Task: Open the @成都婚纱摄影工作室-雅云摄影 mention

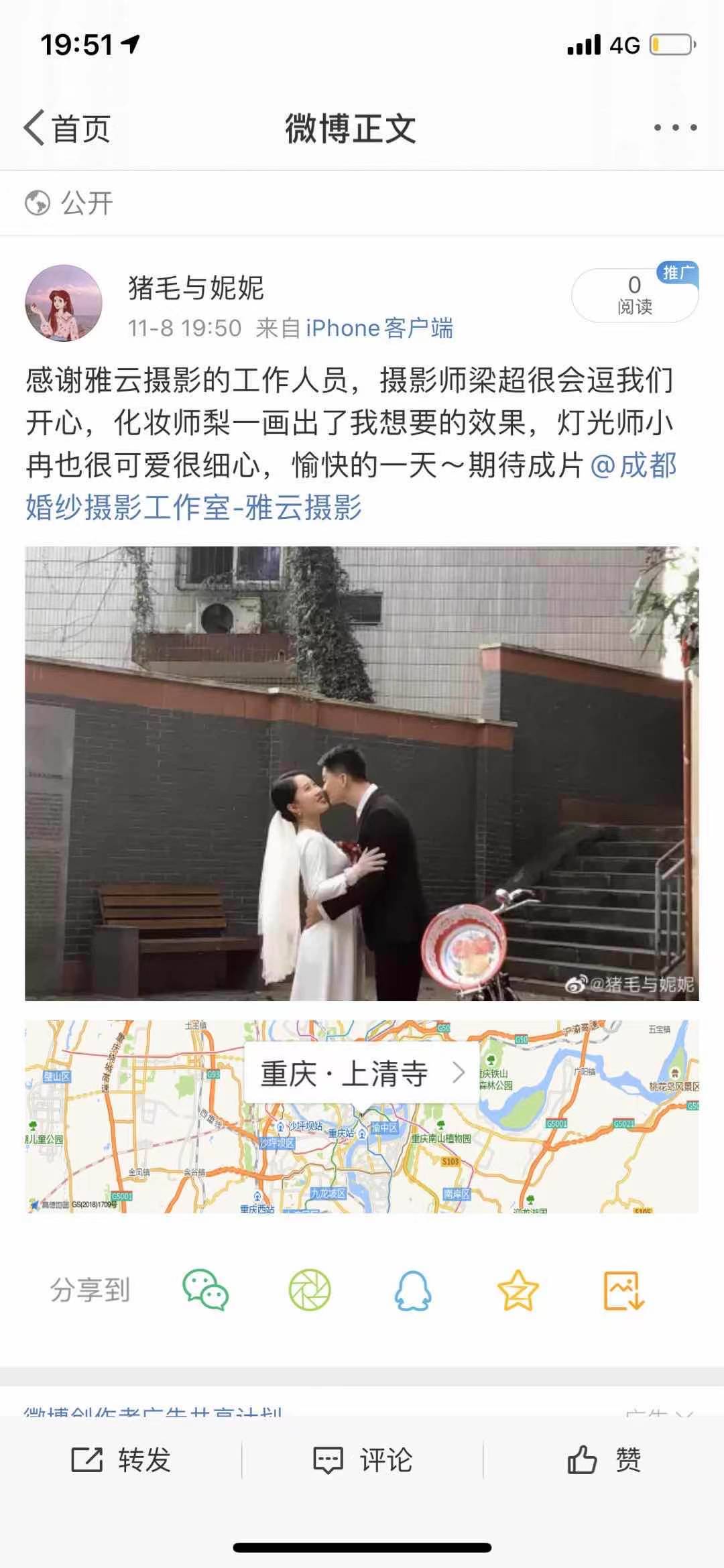Action: click(193, 507)
